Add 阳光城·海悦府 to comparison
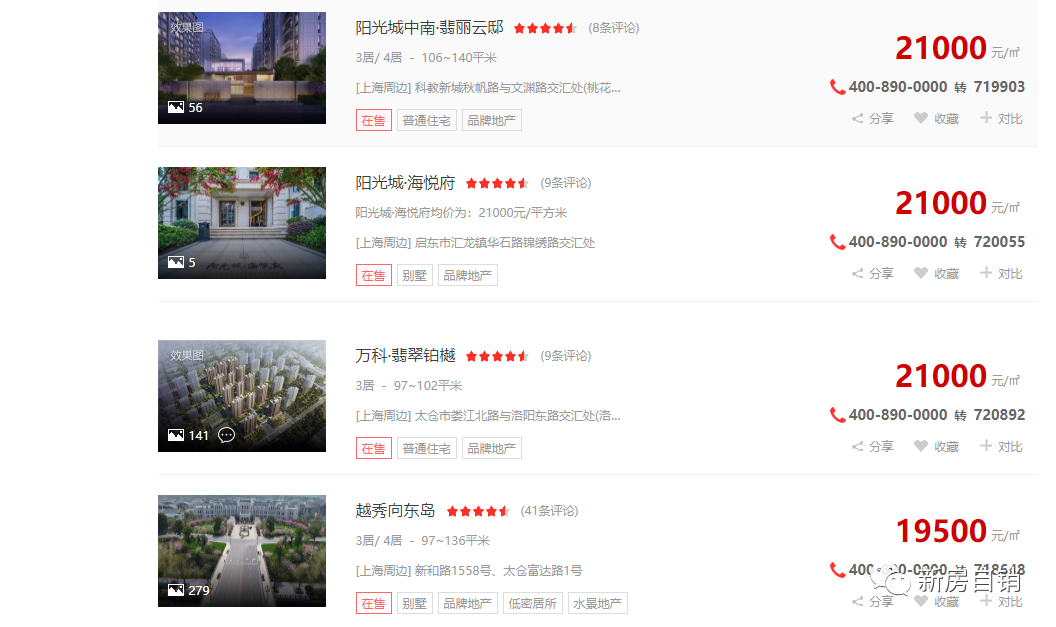This screenshot has width=1056, height=627. click(1001, 273)
